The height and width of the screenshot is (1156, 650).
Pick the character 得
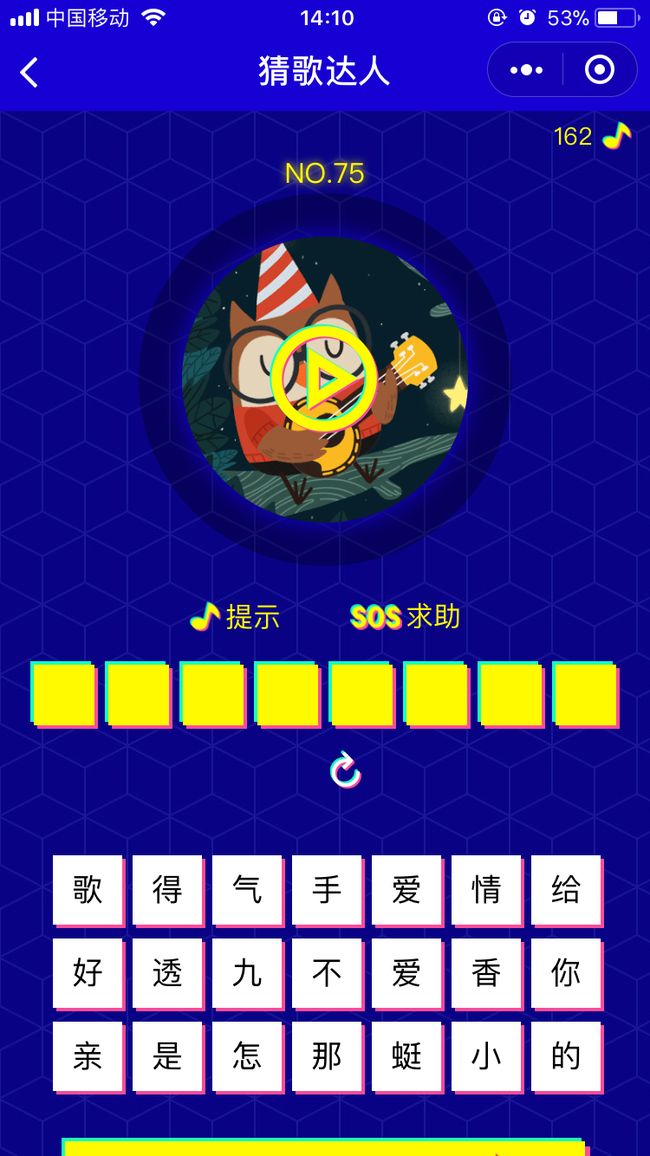[x=167, y=890]
